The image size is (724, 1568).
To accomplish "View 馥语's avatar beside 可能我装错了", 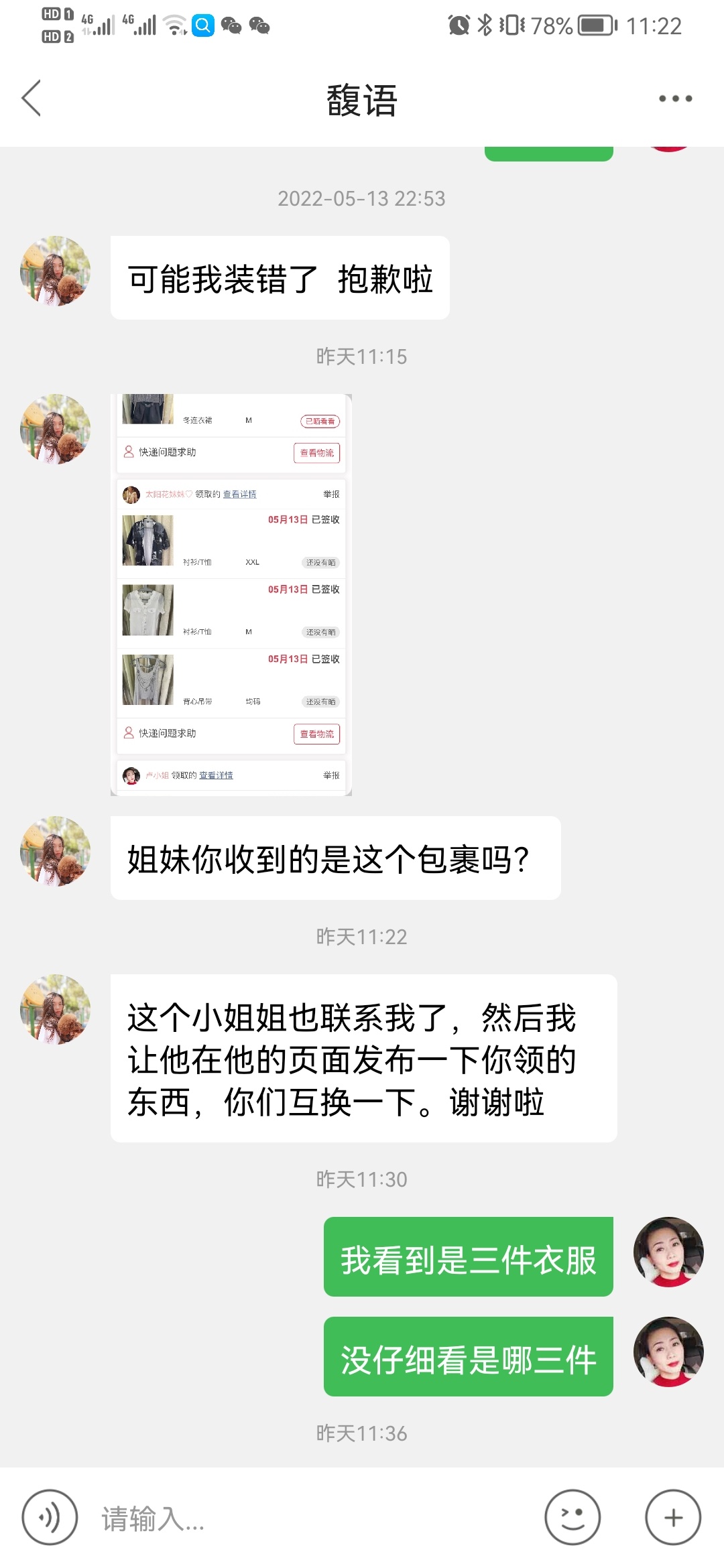I will click(56, 271).
